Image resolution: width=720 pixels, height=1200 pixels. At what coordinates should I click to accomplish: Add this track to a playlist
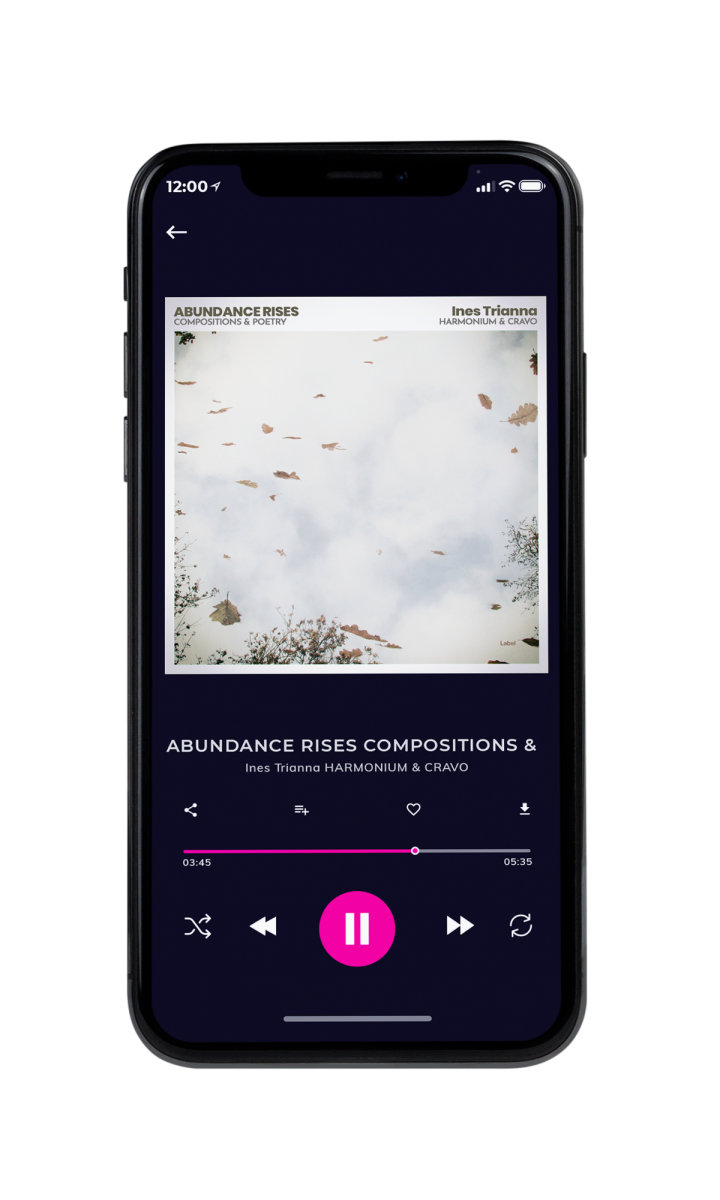click(x=301, y=810)
